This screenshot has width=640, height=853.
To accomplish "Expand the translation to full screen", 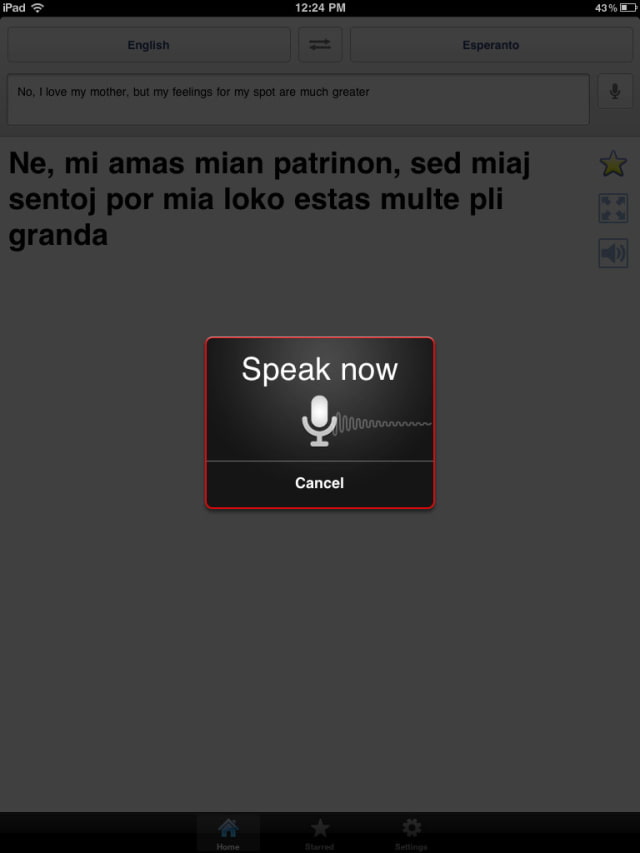I will pyautogui.click(x=612, y=208).
